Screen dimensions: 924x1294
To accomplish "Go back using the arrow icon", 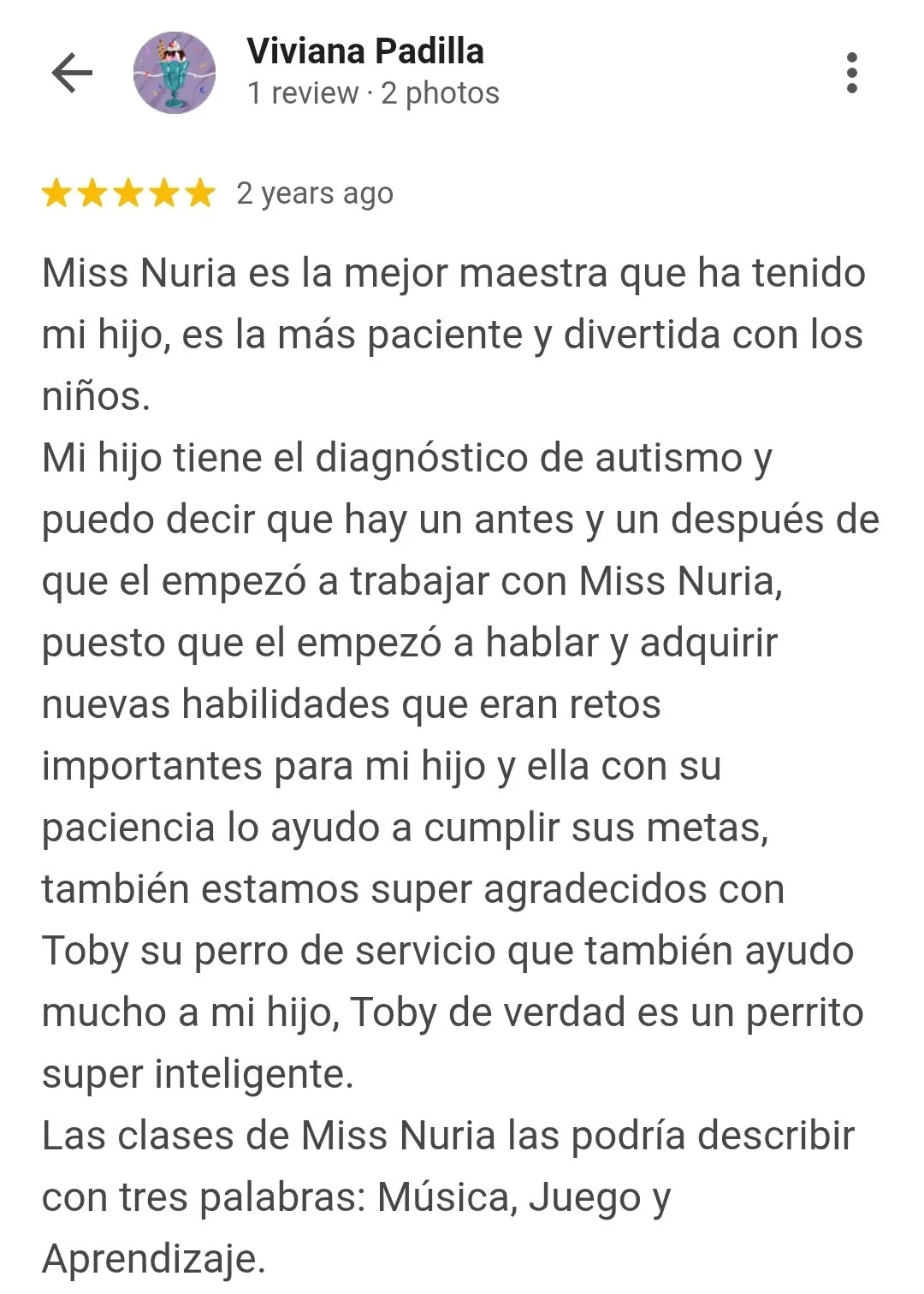I will pos(72,73).
